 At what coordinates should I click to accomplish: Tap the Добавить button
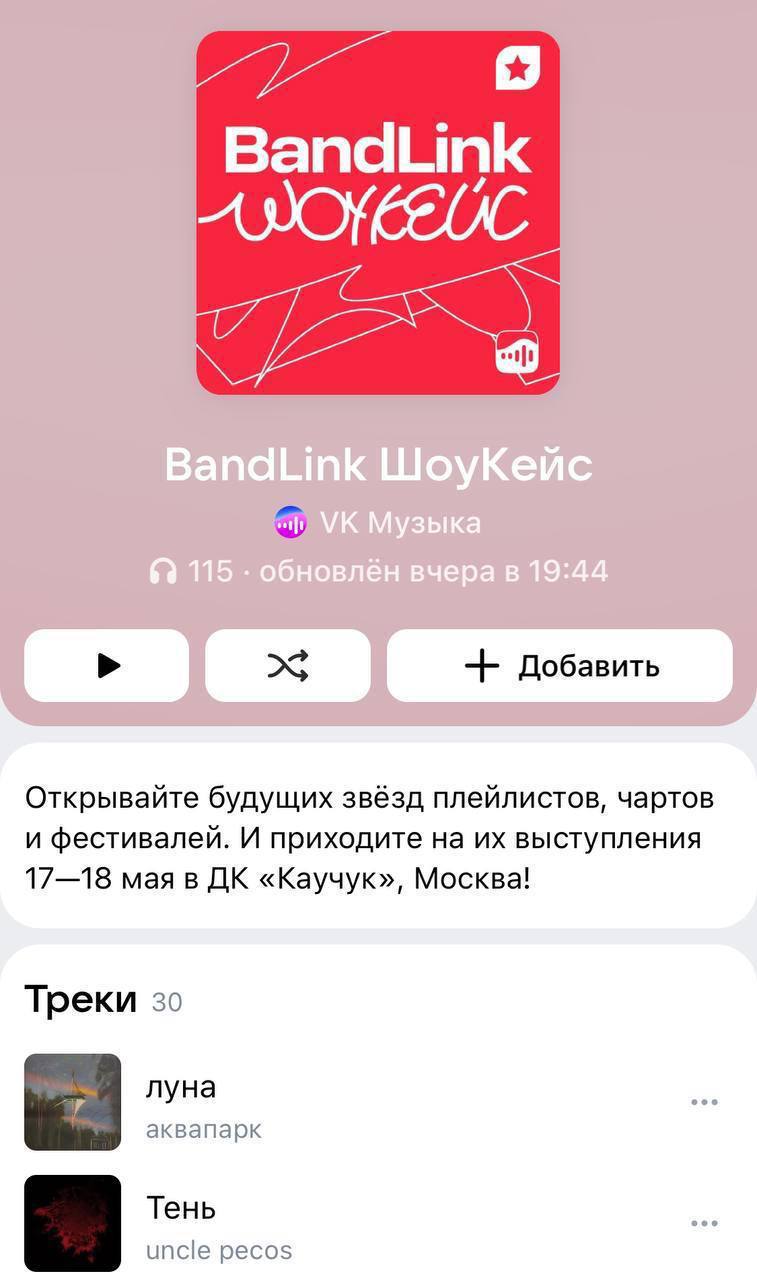click(560, 666)
